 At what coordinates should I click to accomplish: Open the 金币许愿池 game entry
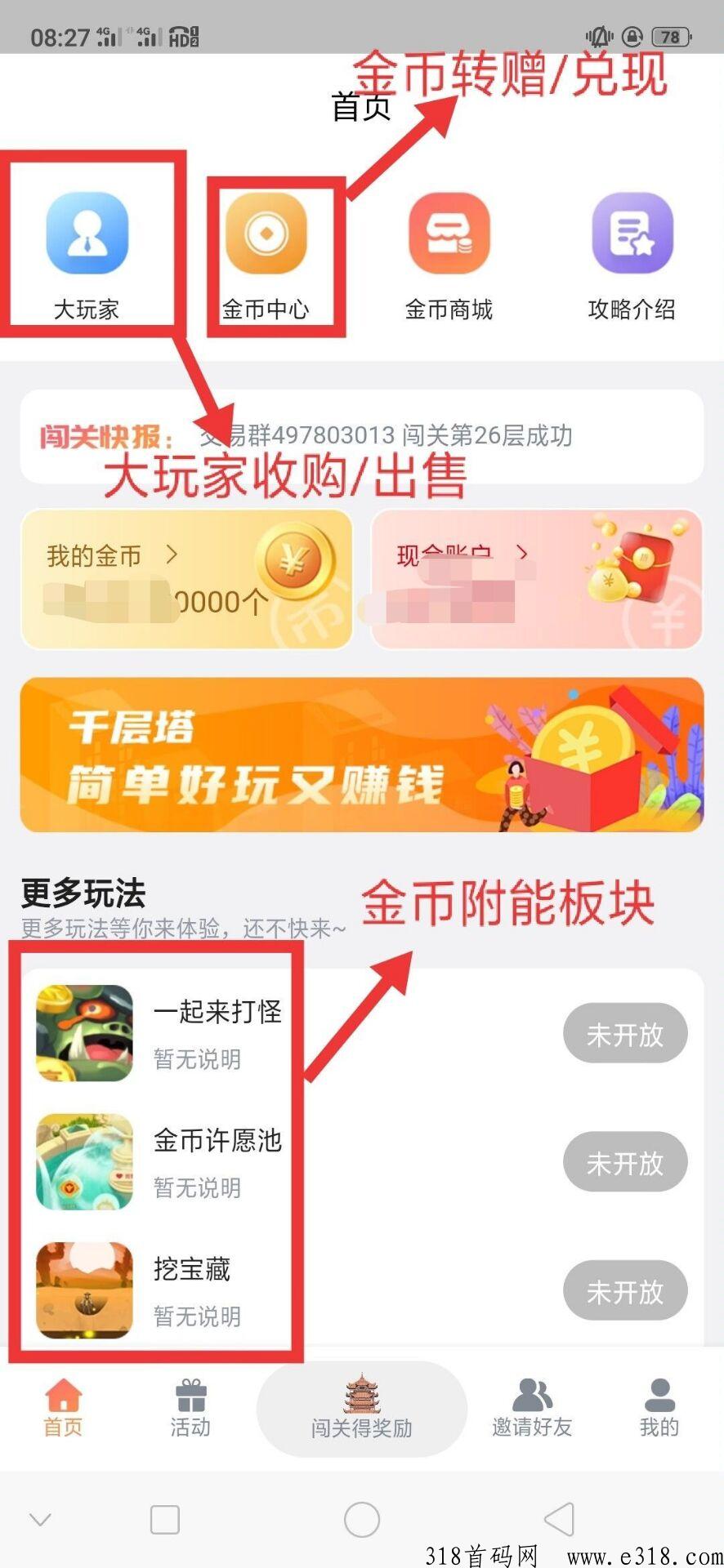83,1161
